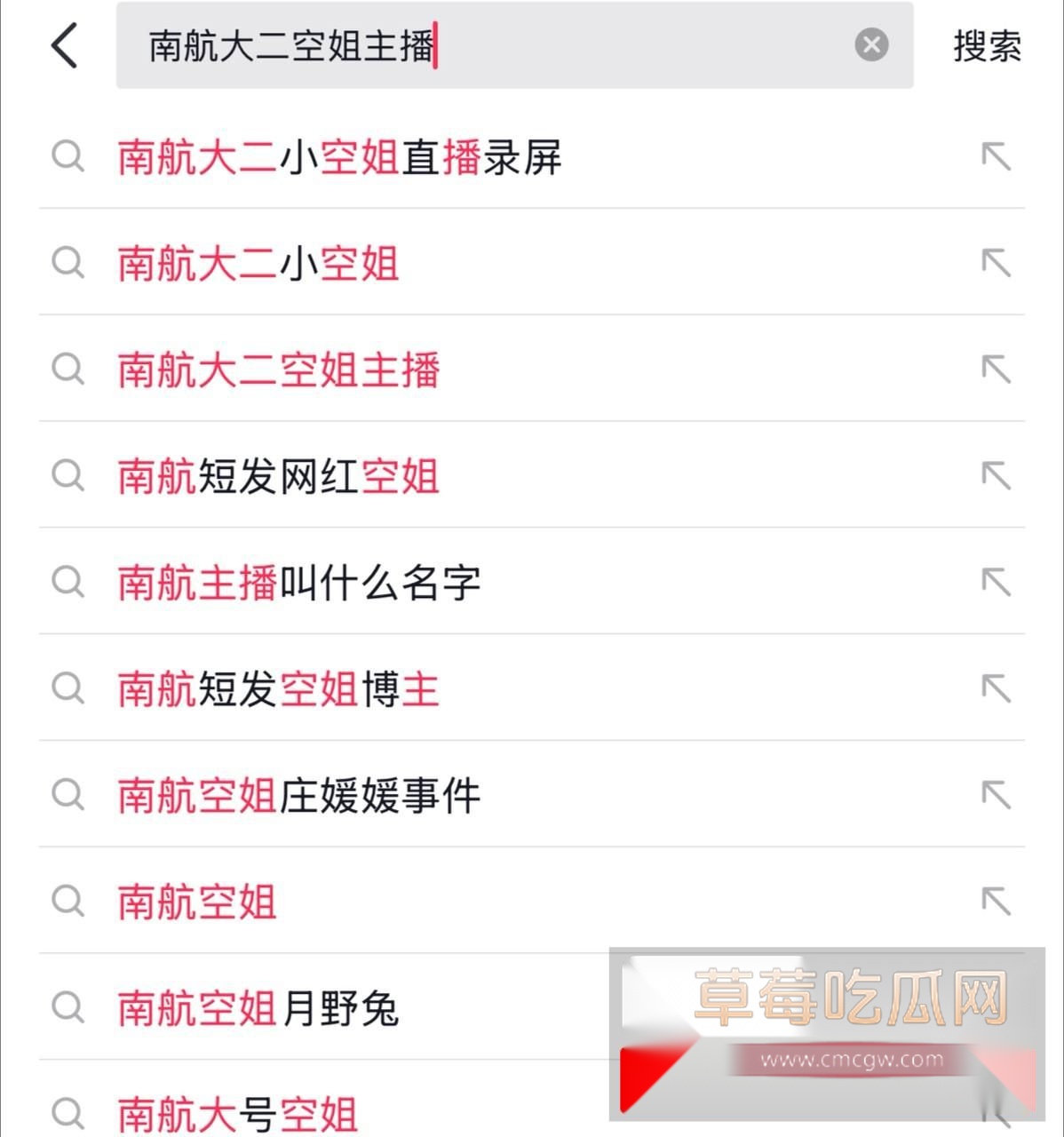Screen dimensions: 1064x1137
Task: Select suggestion 南航大二空姐主播
Action: (280, 370)
